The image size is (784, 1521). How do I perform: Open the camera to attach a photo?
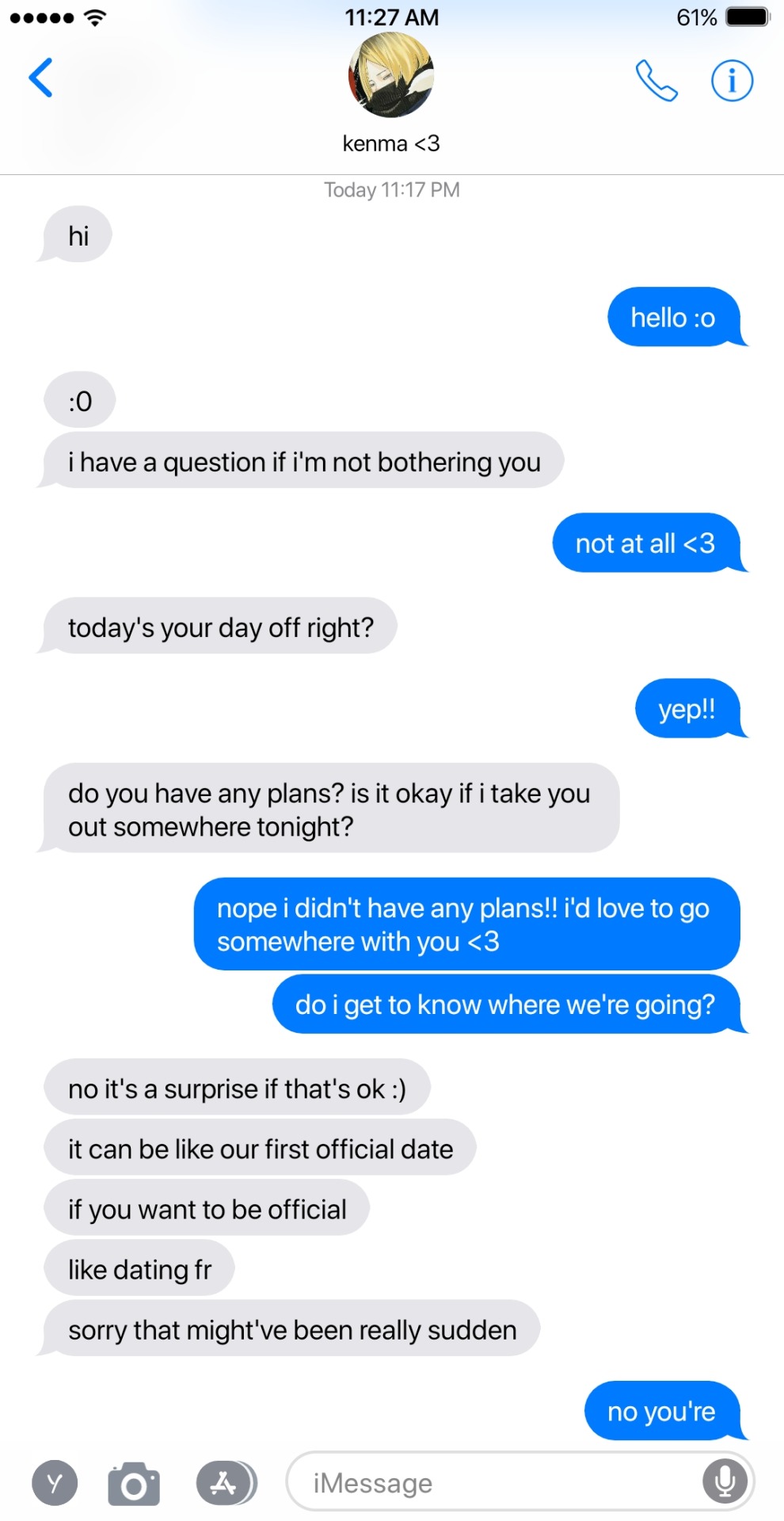[x=134, y=1483]
